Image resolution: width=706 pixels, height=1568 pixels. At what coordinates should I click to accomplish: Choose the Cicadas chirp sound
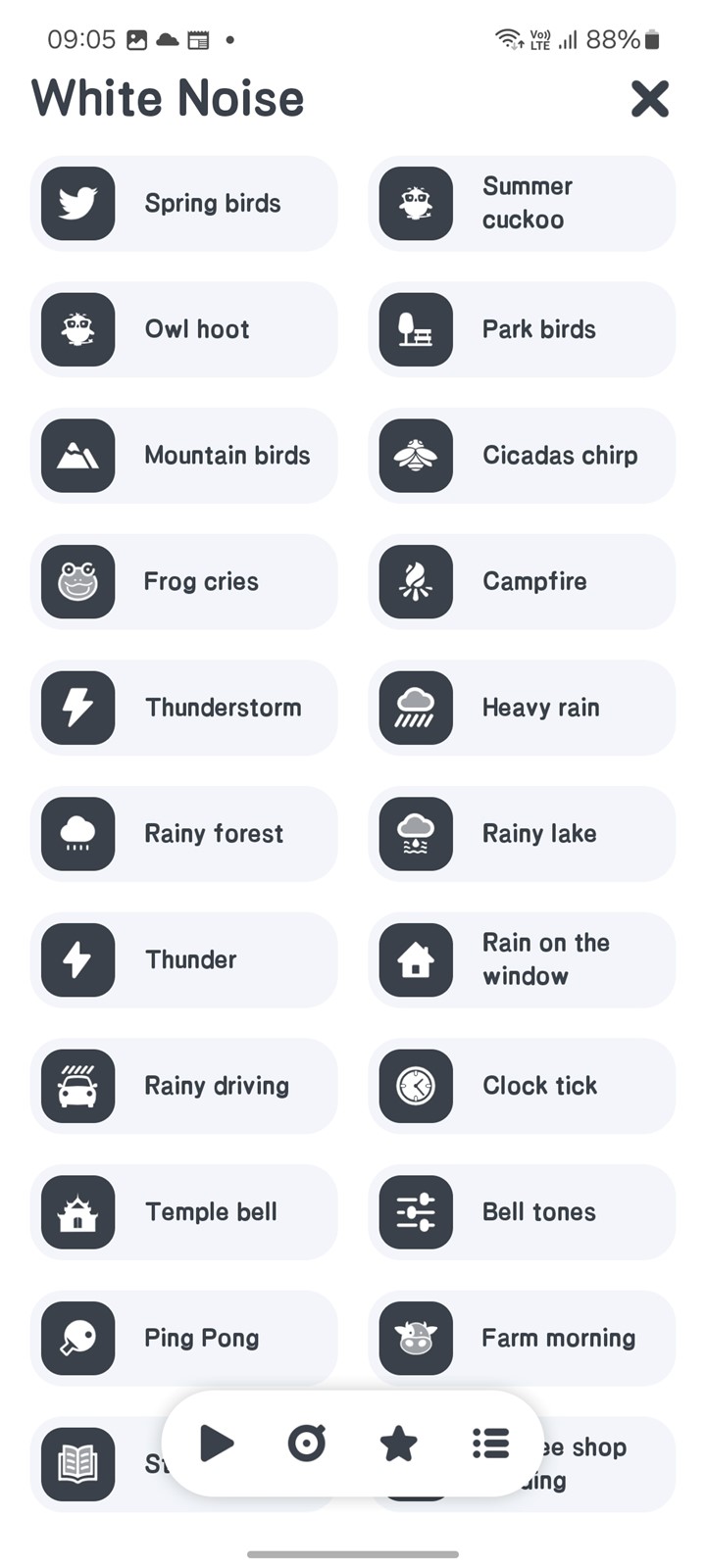click(522, 456)
